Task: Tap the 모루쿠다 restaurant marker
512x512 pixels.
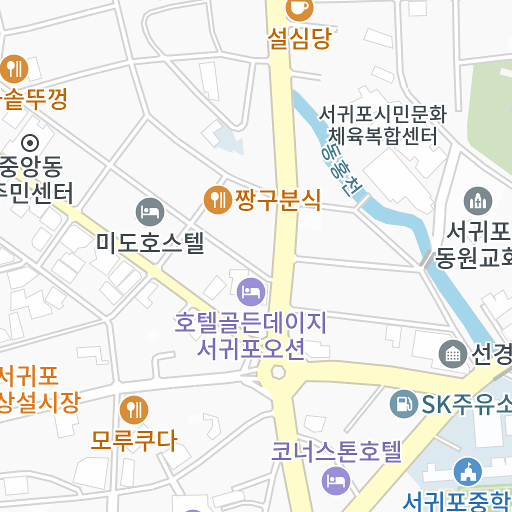Action: point(134,410)
